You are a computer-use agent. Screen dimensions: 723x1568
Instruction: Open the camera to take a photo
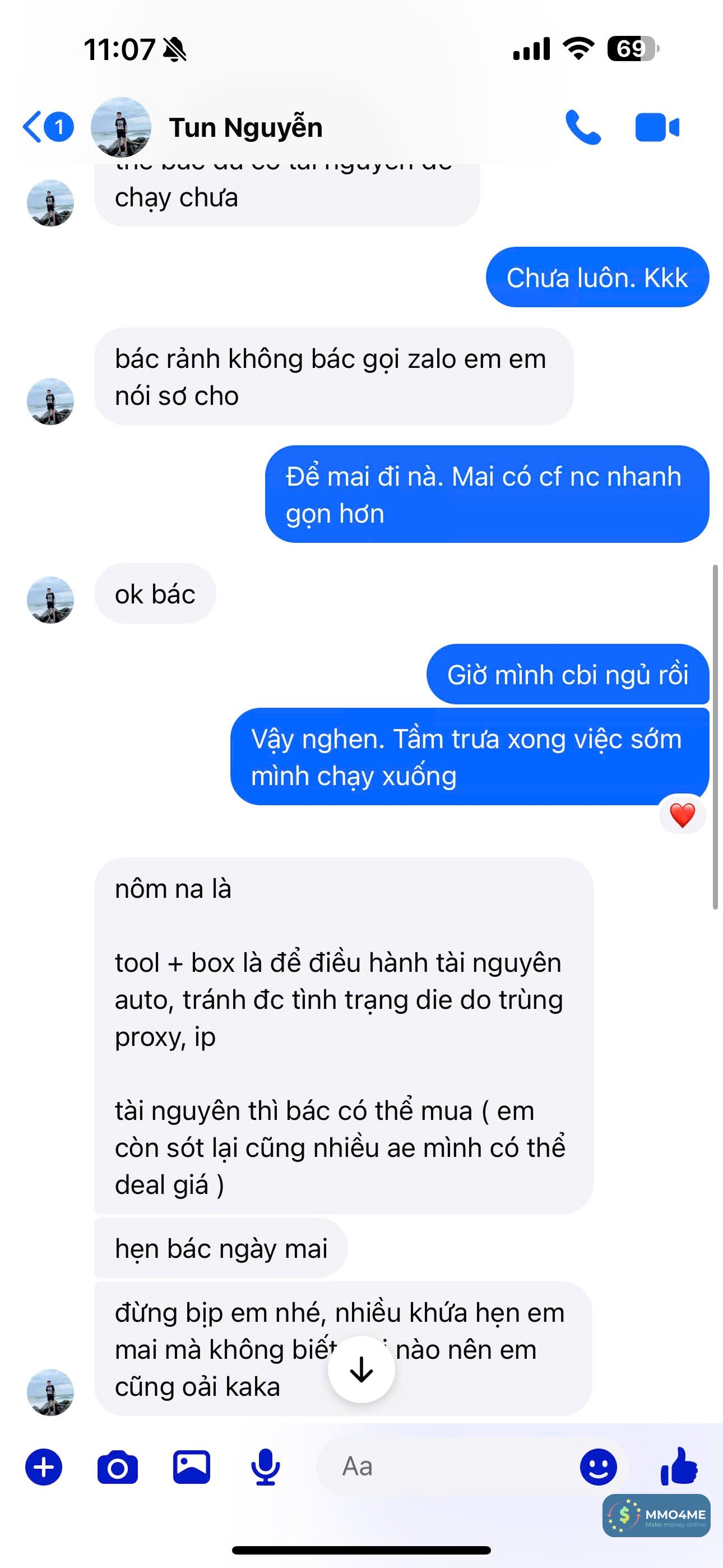pyautogui.click(x=118, y=1468)
